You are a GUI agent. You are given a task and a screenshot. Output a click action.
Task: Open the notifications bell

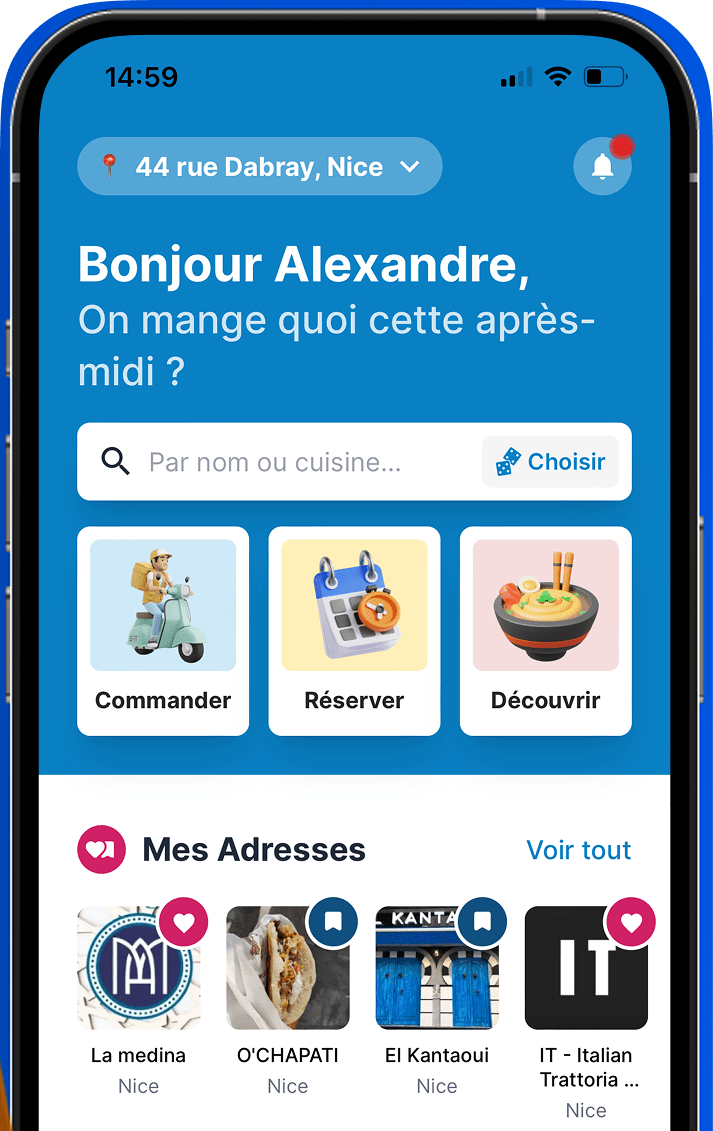(602, 166)
